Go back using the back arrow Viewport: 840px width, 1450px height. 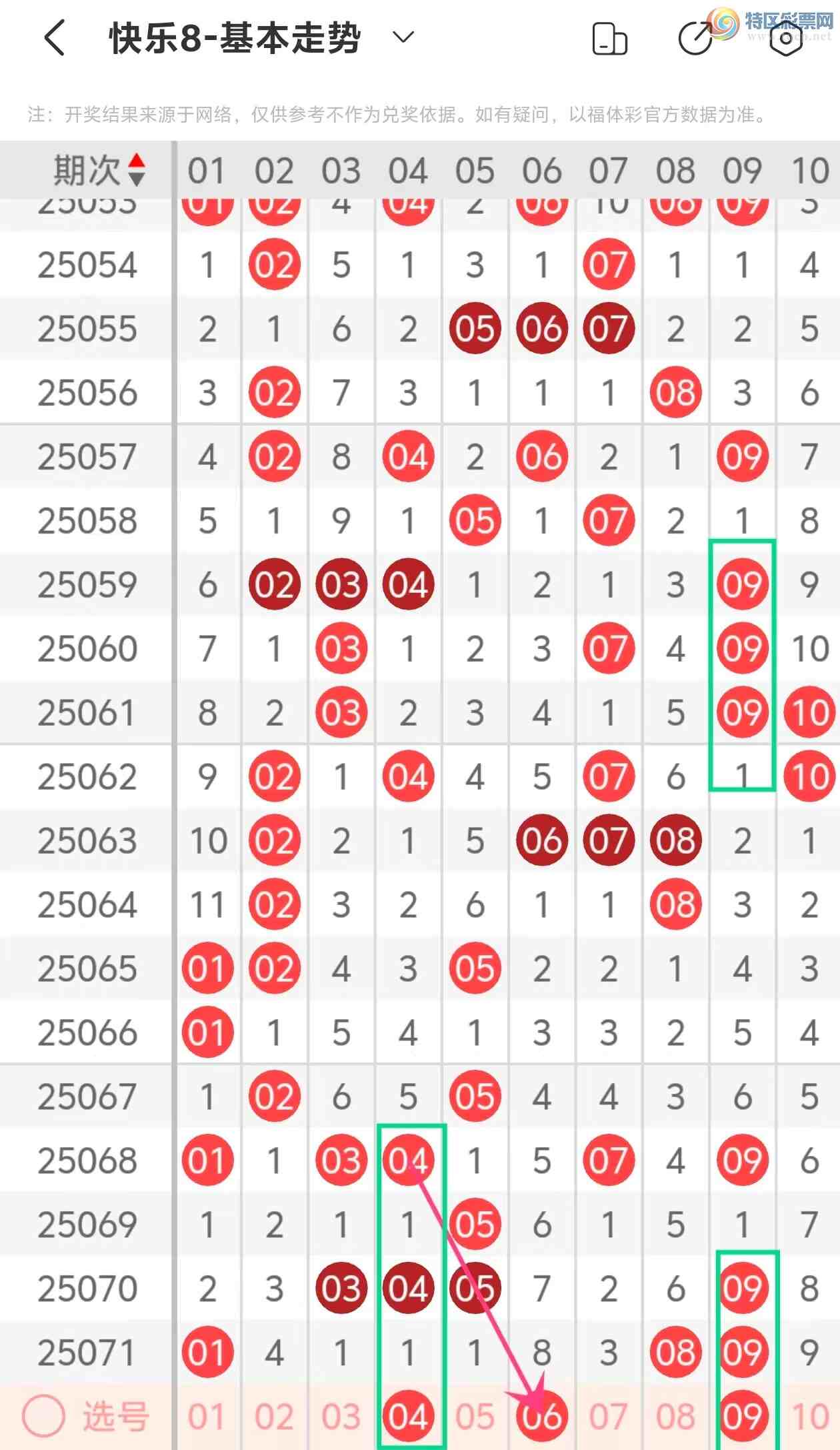(55, 38)
